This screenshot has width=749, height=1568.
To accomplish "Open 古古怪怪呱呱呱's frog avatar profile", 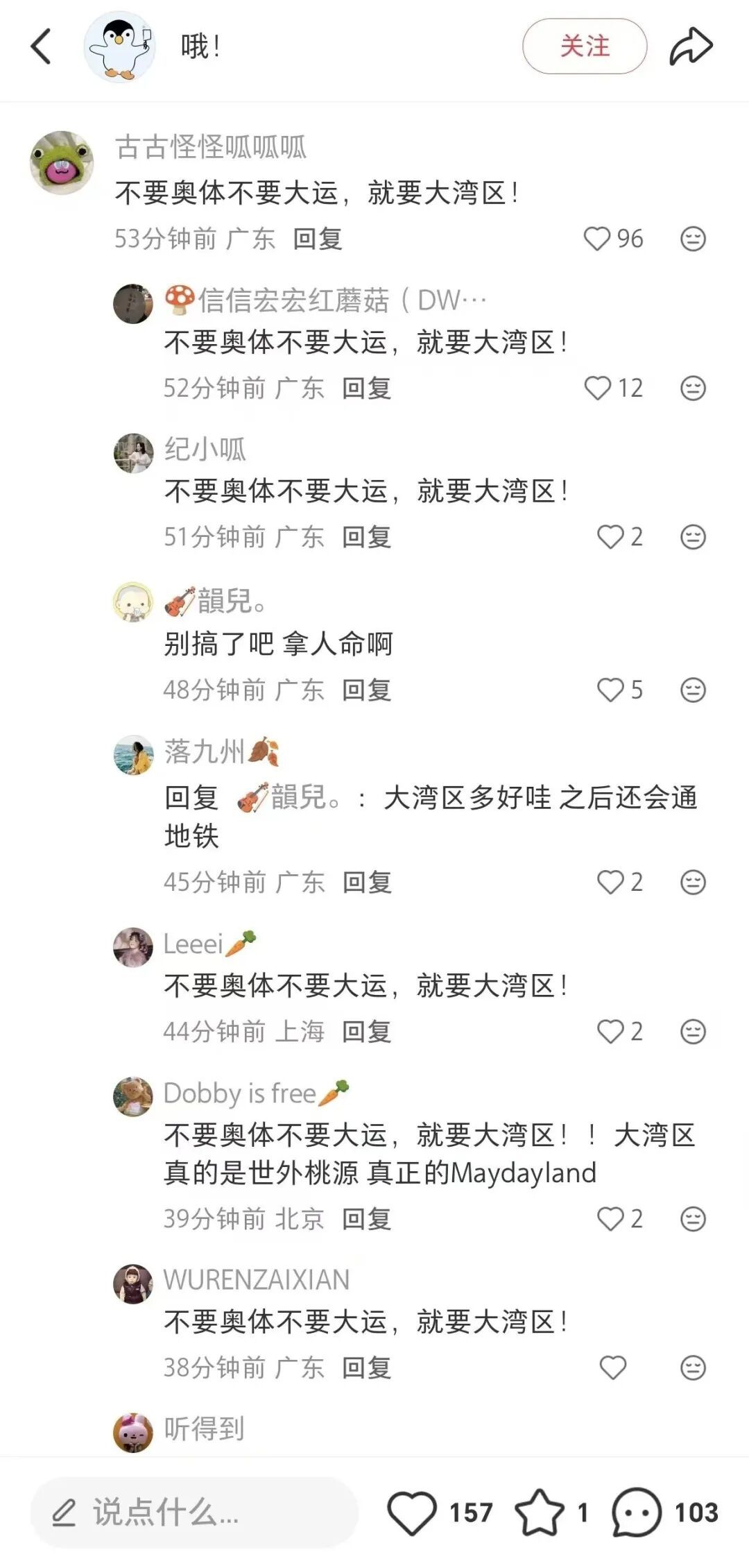I will 62,162.
